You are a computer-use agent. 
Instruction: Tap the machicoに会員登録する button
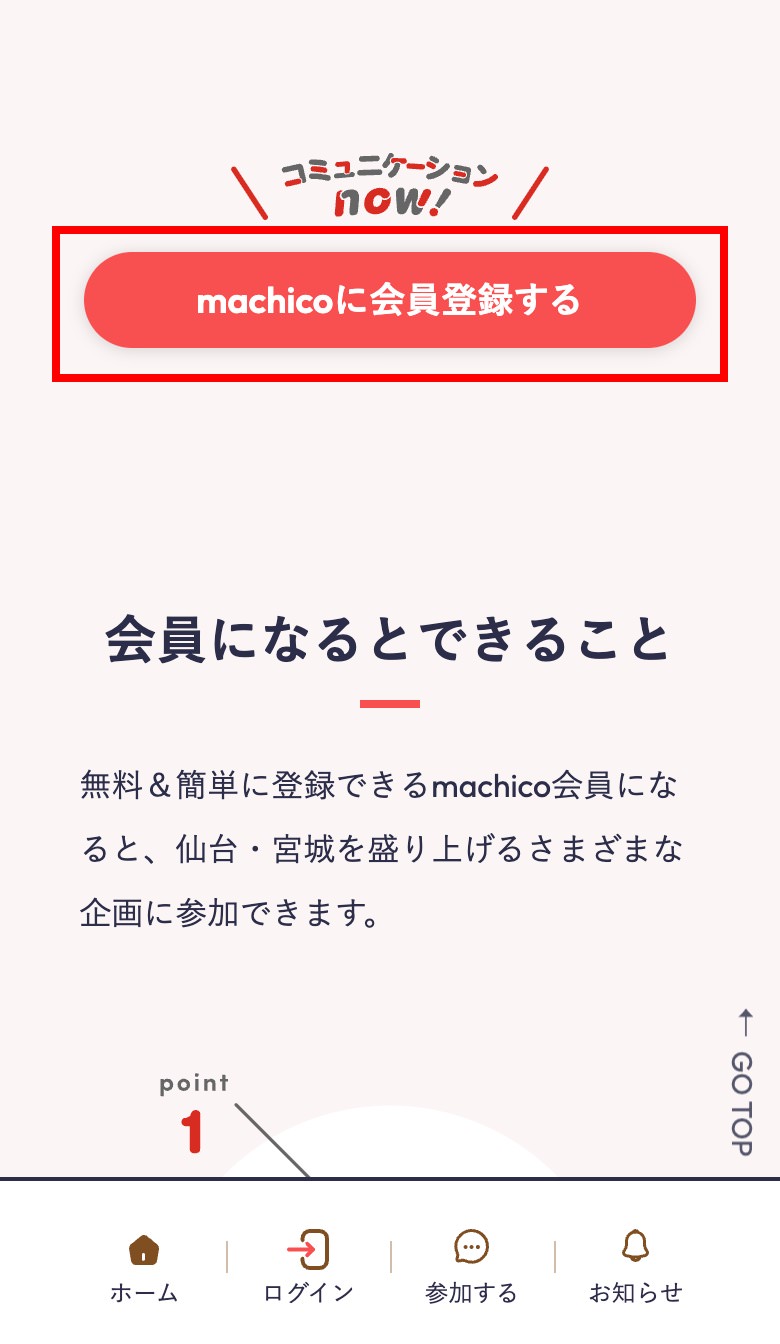coord(389,300)
